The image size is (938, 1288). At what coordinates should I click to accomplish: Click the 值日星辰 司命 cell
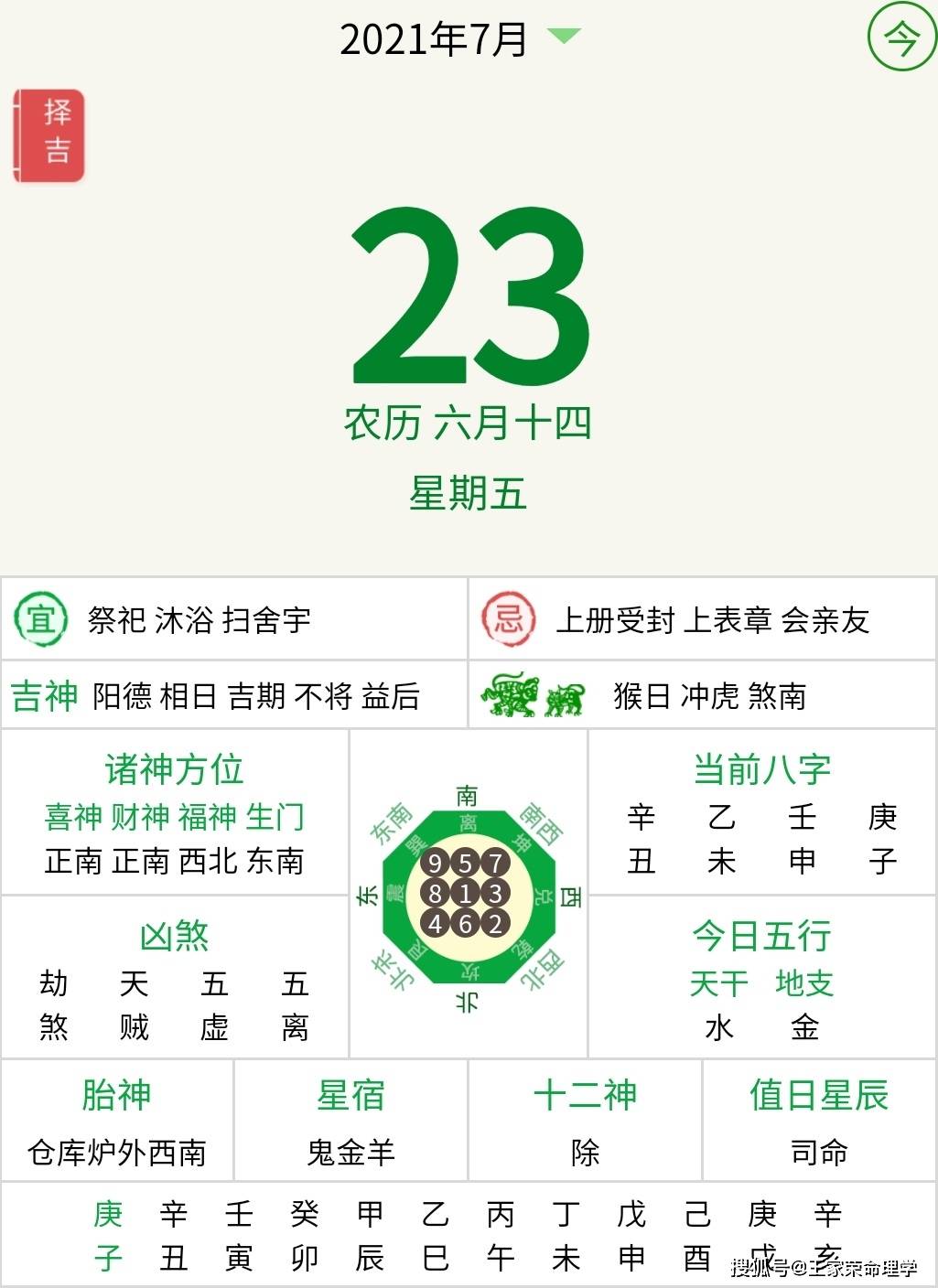(x=817, y=1121)
